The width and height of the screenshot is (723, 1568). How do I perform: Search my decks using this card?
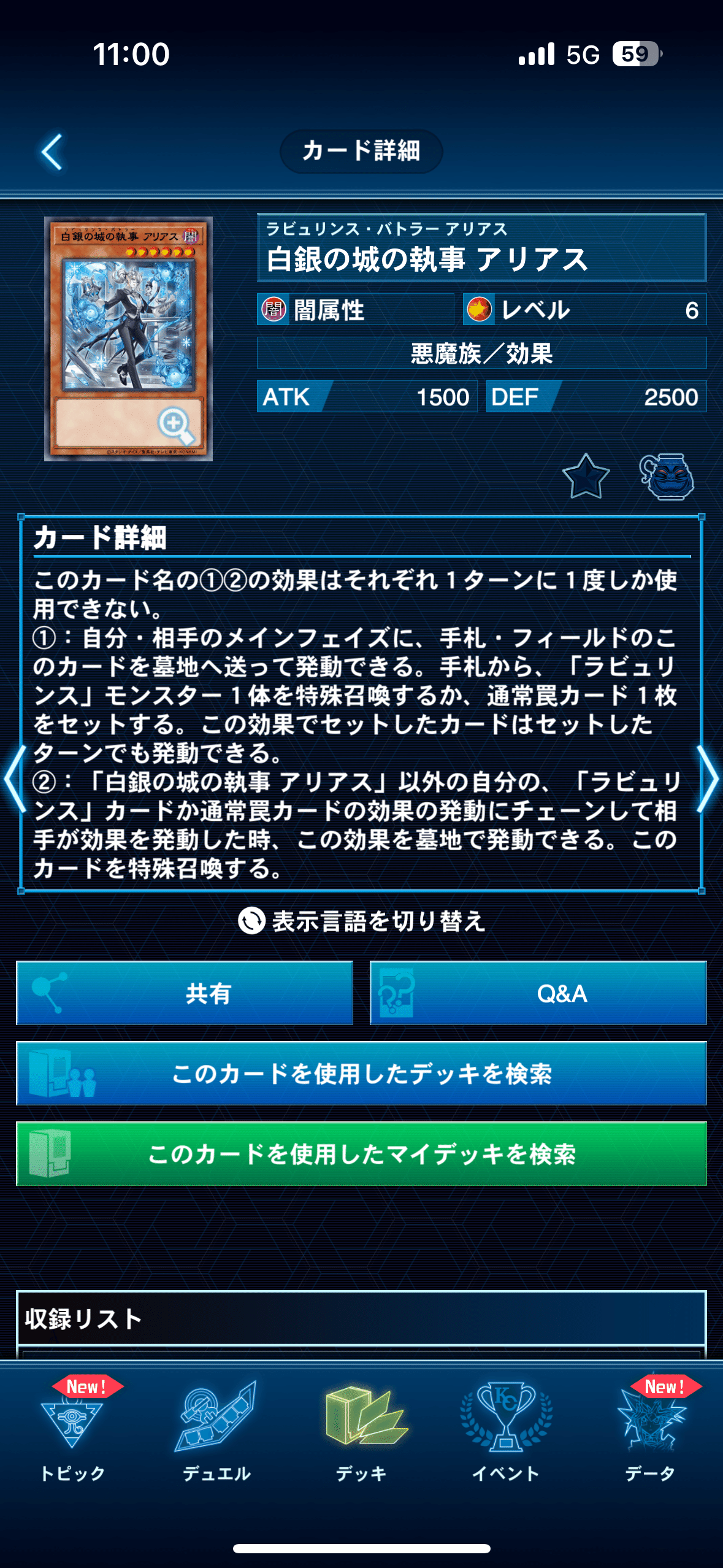[362, 1154]
